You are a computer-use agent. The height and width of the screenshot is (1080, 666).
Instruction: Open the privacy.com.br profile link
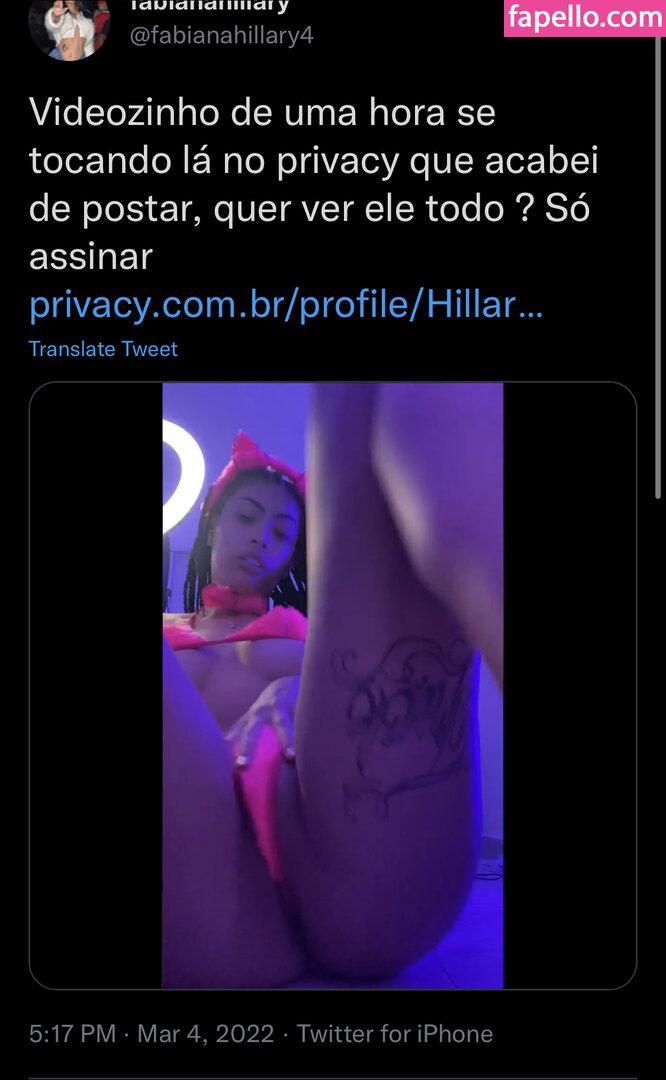286,304
